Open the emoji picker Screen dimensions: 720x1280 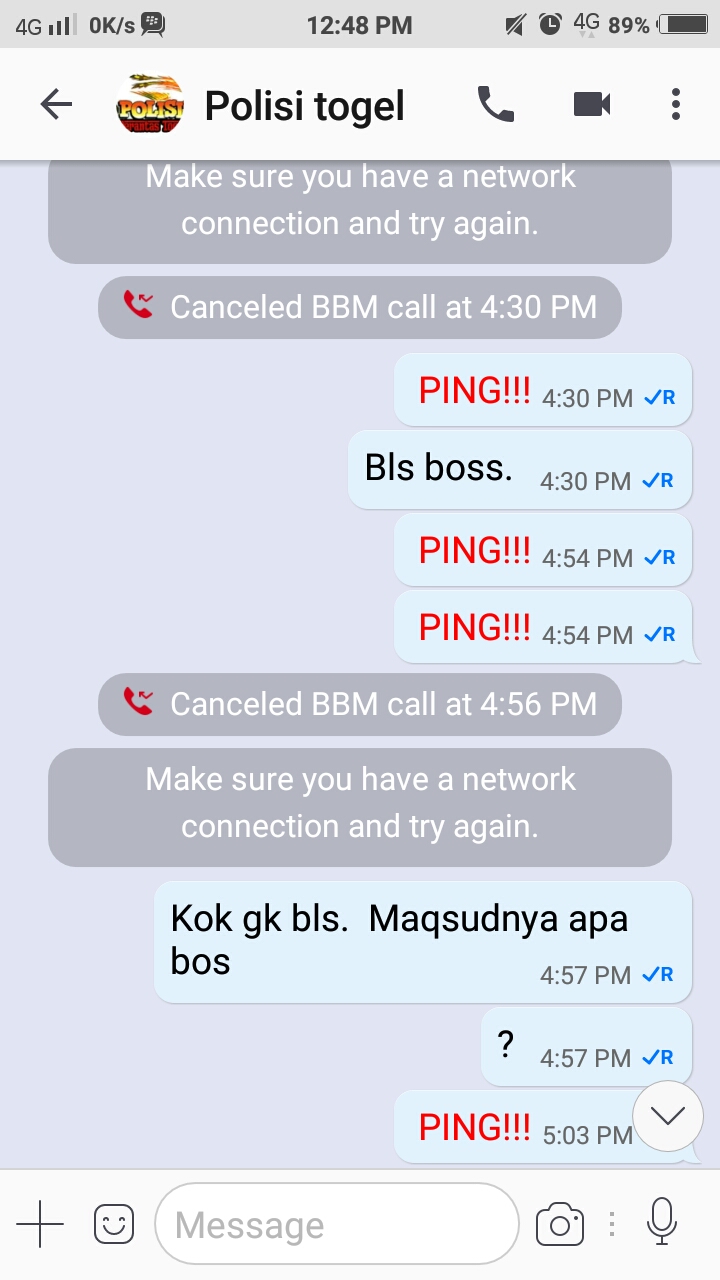[113, 1224]
